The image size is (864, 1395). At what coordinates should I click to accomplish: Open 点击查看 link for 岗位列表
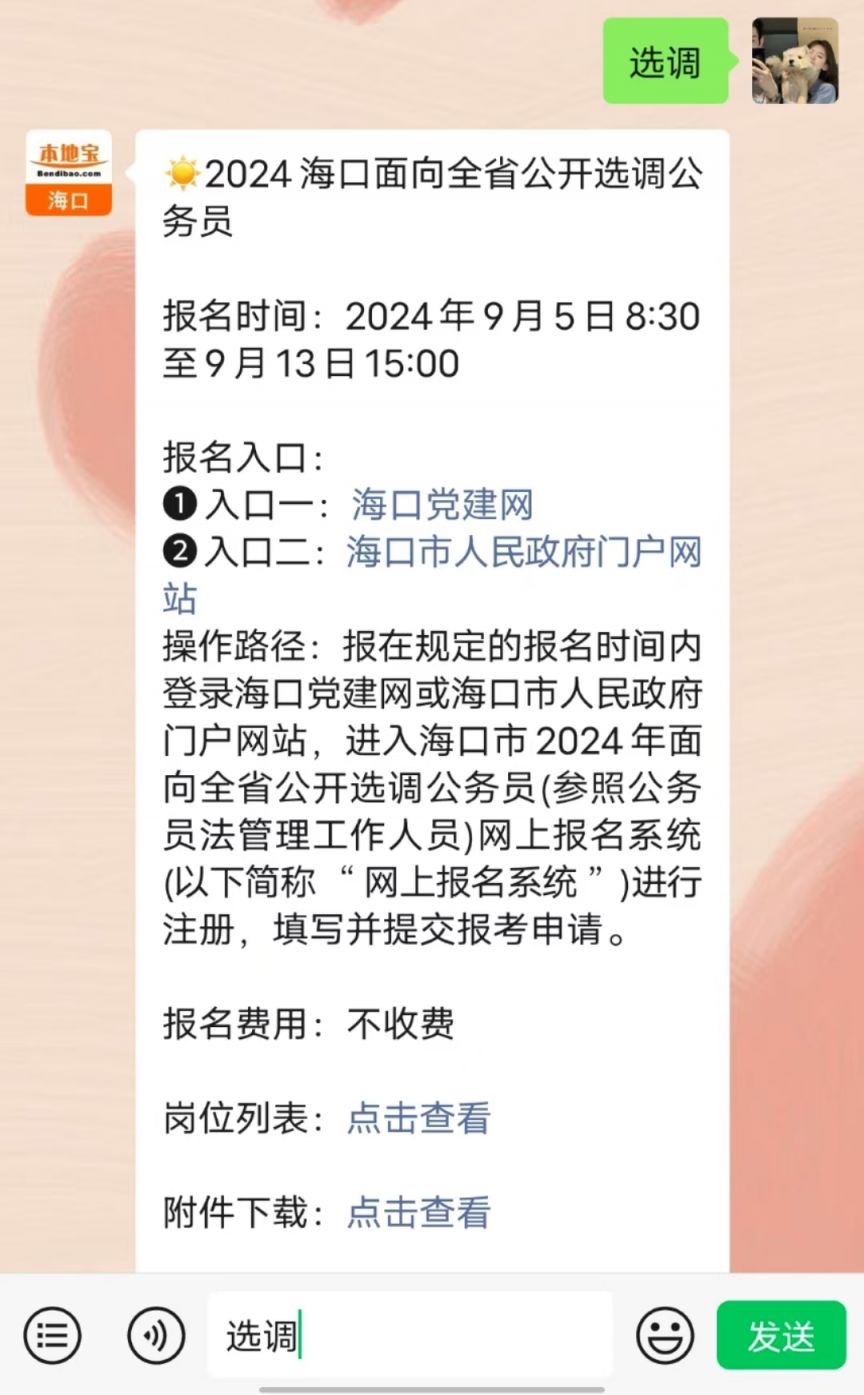[418, 1118]
